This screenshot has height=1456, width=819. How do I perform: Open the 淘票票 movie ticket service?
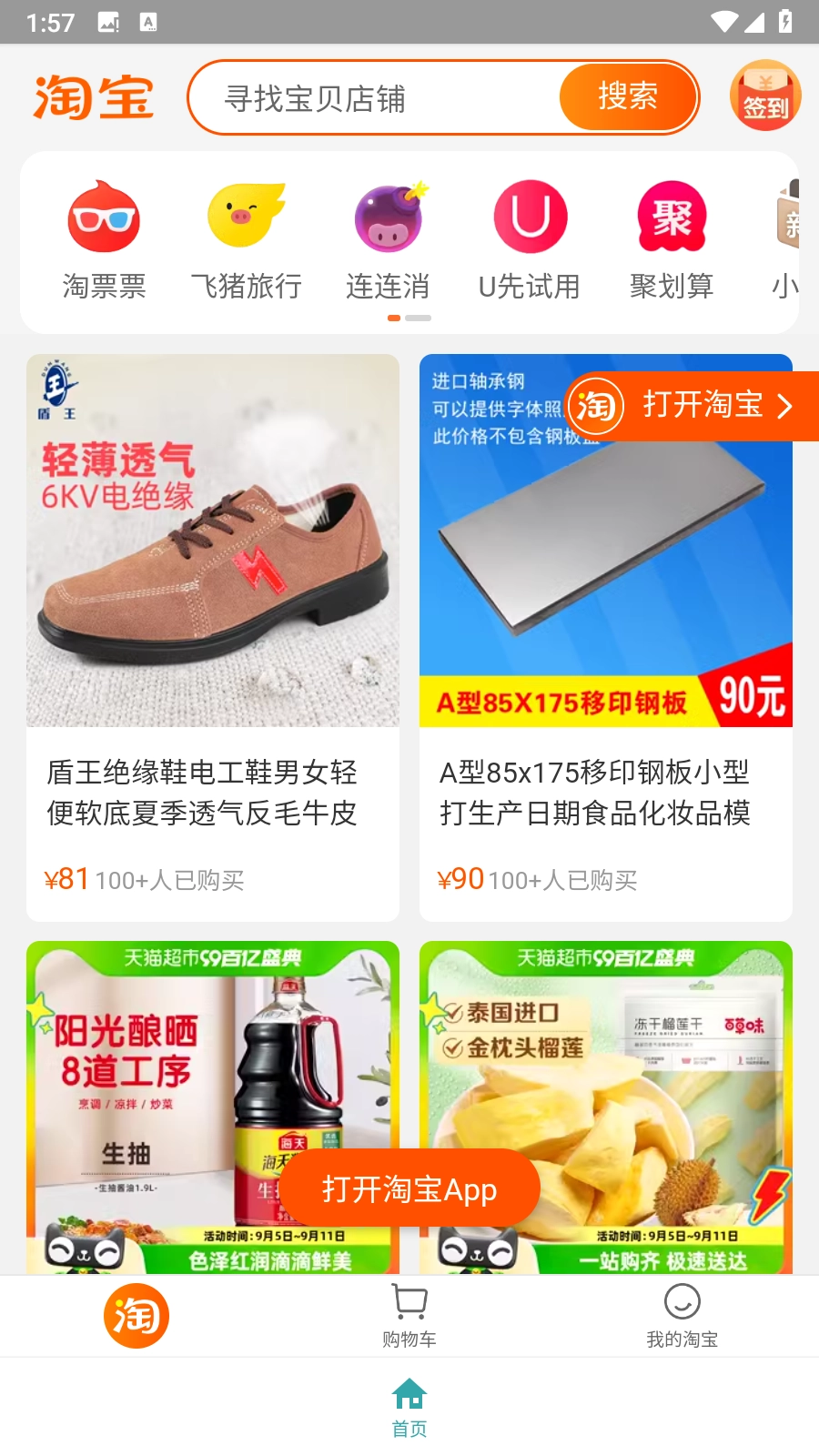coord(104,237)
